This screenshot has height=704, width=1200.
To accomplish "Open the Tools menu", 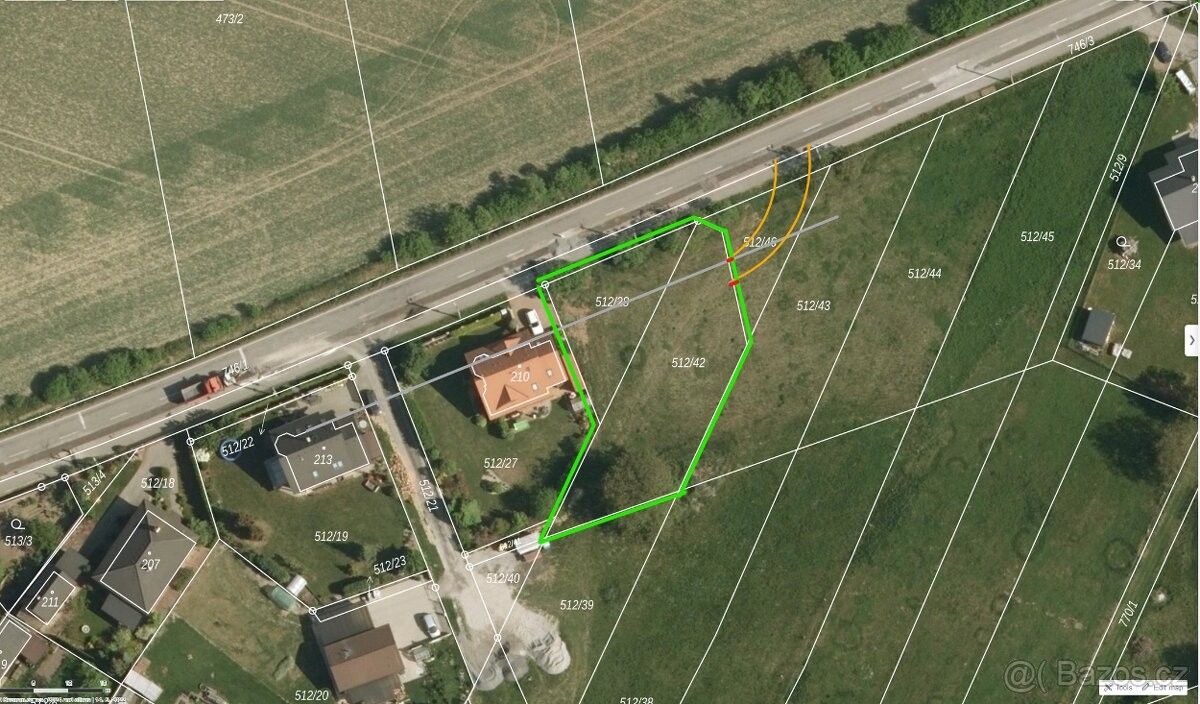I will point(1120,687).
